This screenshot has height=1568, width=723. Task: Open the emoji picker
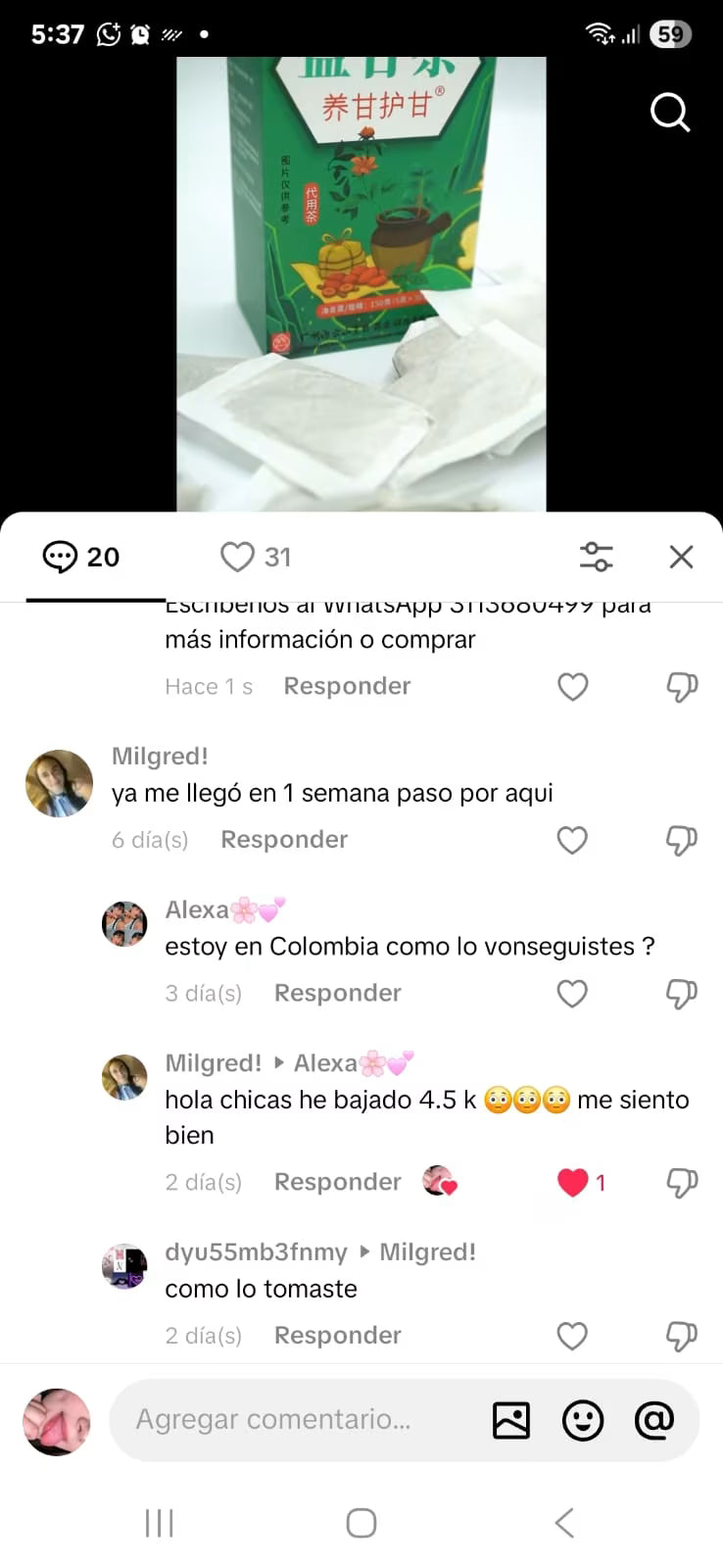coord(583,1420)
